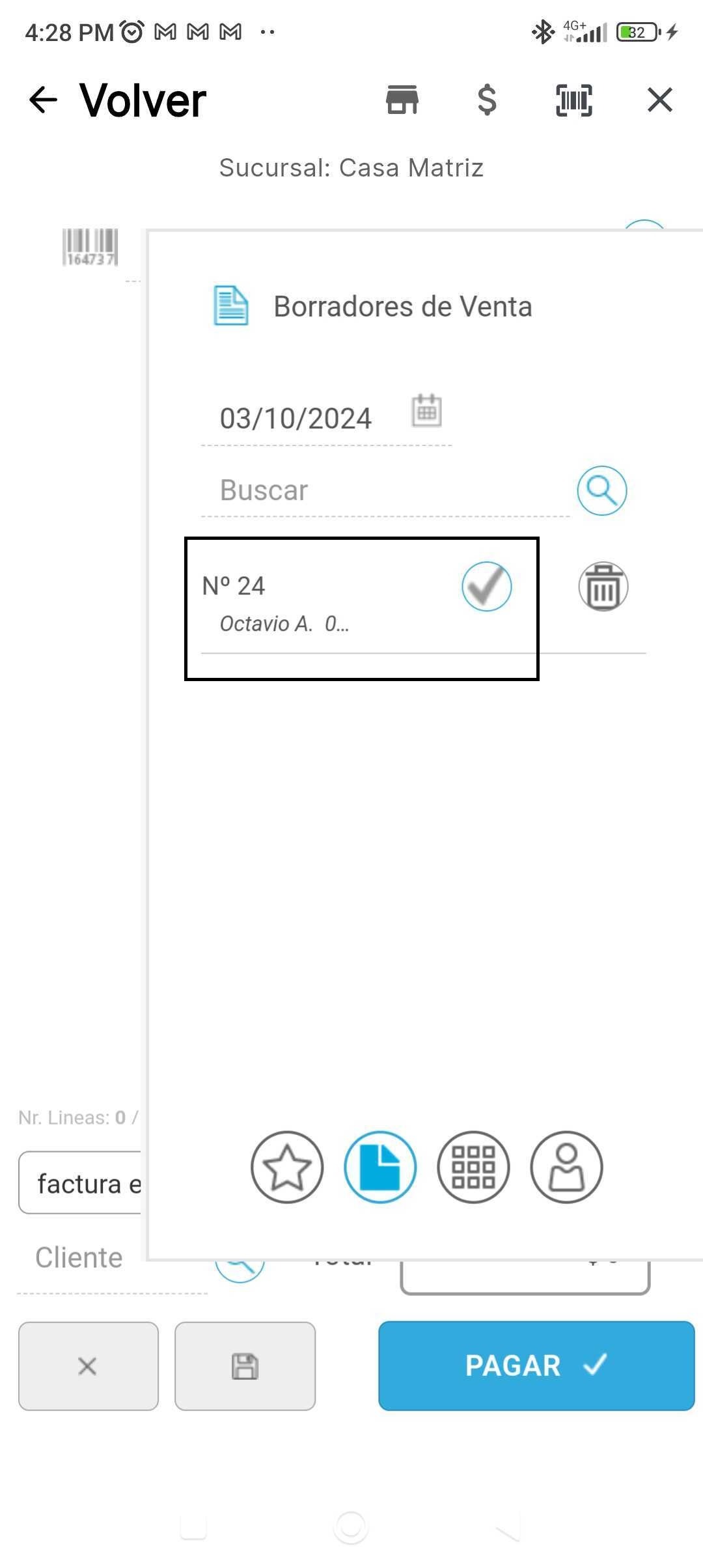Viewport: 703px width, 1568px height.
Task: Select draft Nº 24 checkmark
Action: coord(486,586)
